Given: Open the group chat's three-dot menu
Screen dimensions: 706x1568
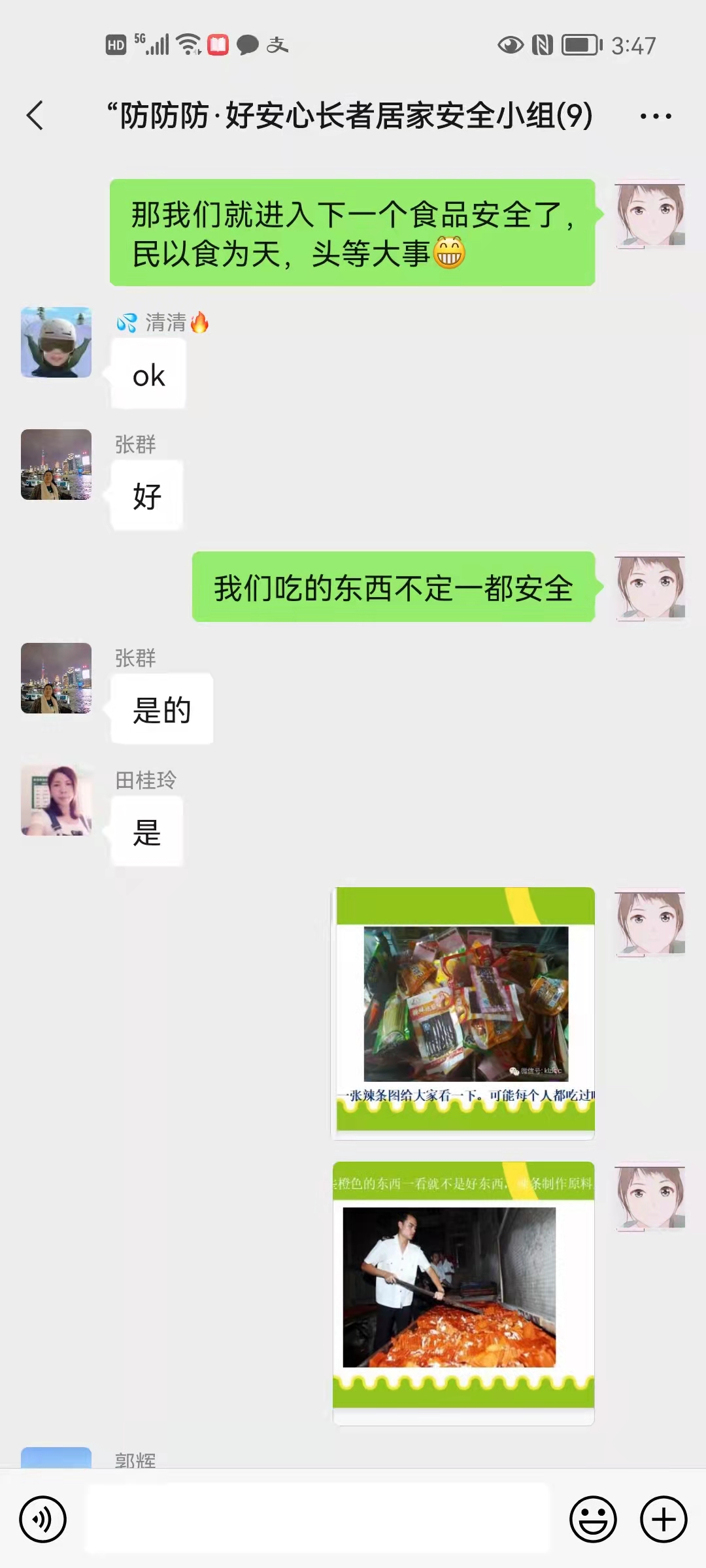Looking at the screenshot, I should [x=656, y=116].
